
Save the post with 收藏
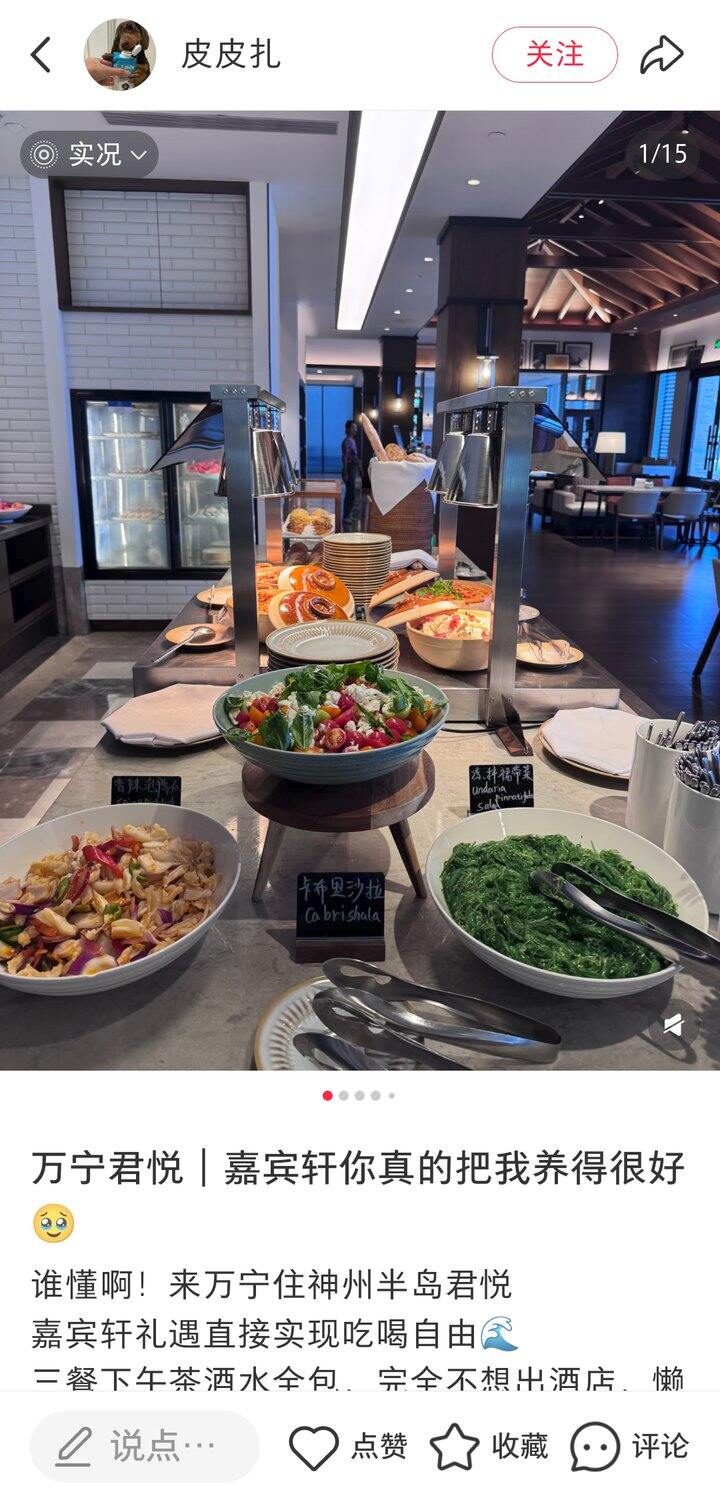489,1446
